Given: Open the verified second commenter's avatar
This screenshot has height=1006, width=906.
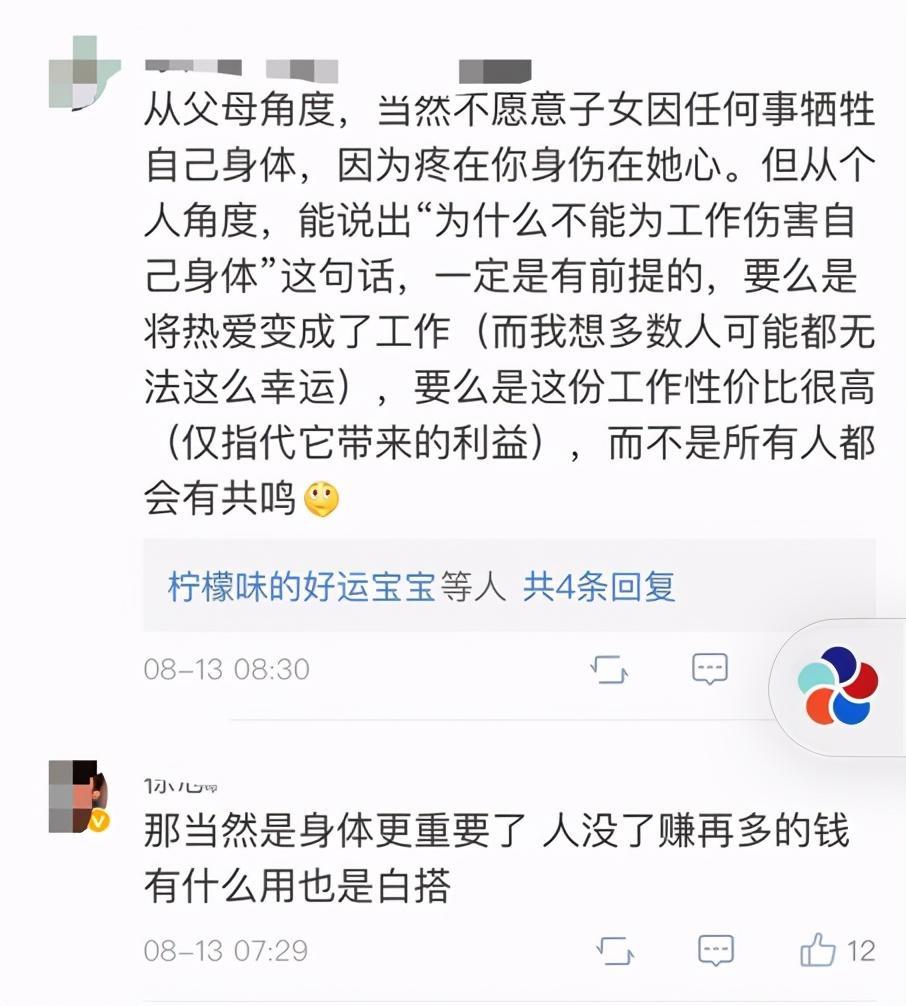Looking at the screenshot, I should coord(78,797).
